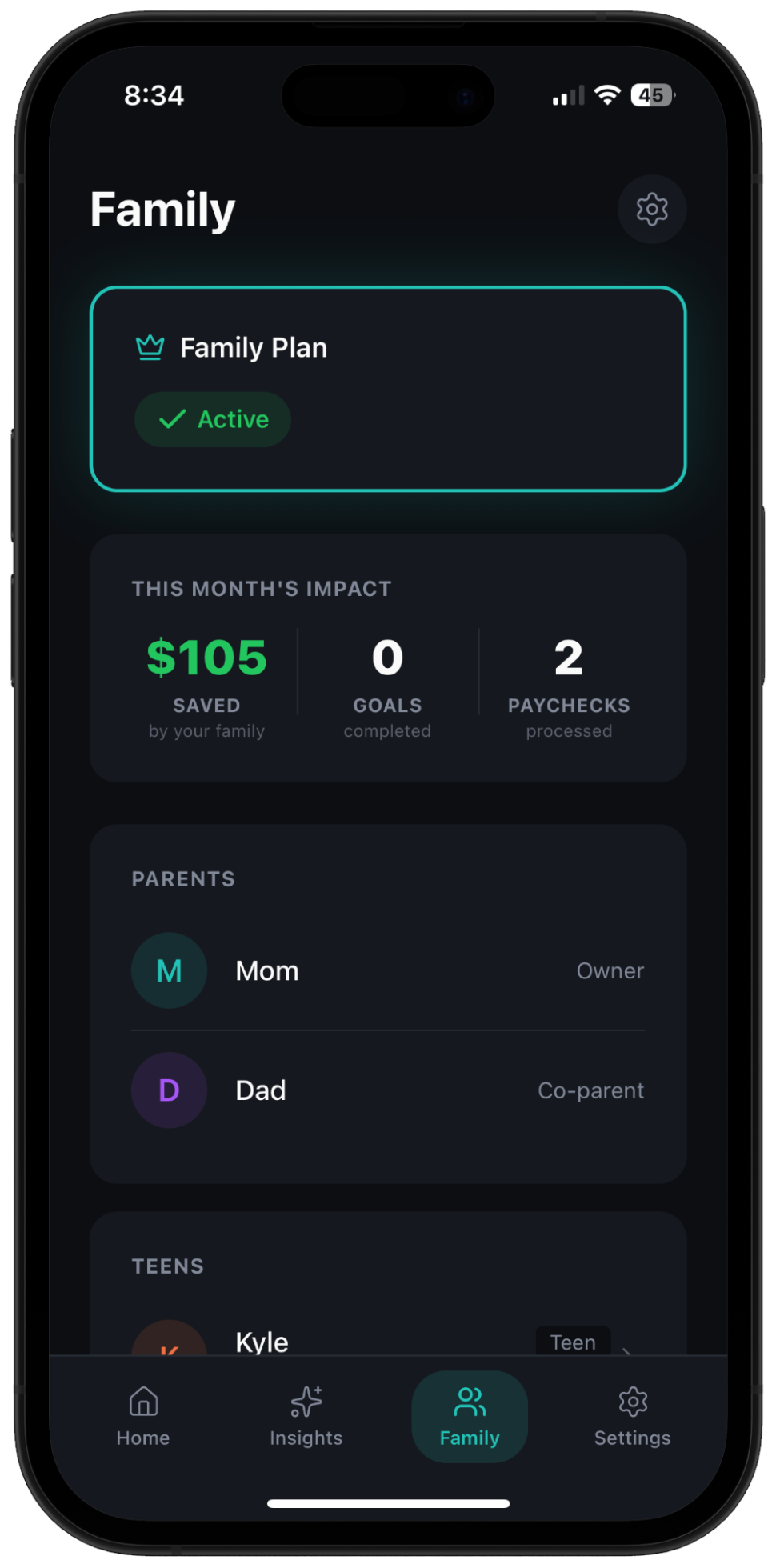Screen dimensions: 776x1568
Task: Go to the Home tab
Action: pos(143,1417)
